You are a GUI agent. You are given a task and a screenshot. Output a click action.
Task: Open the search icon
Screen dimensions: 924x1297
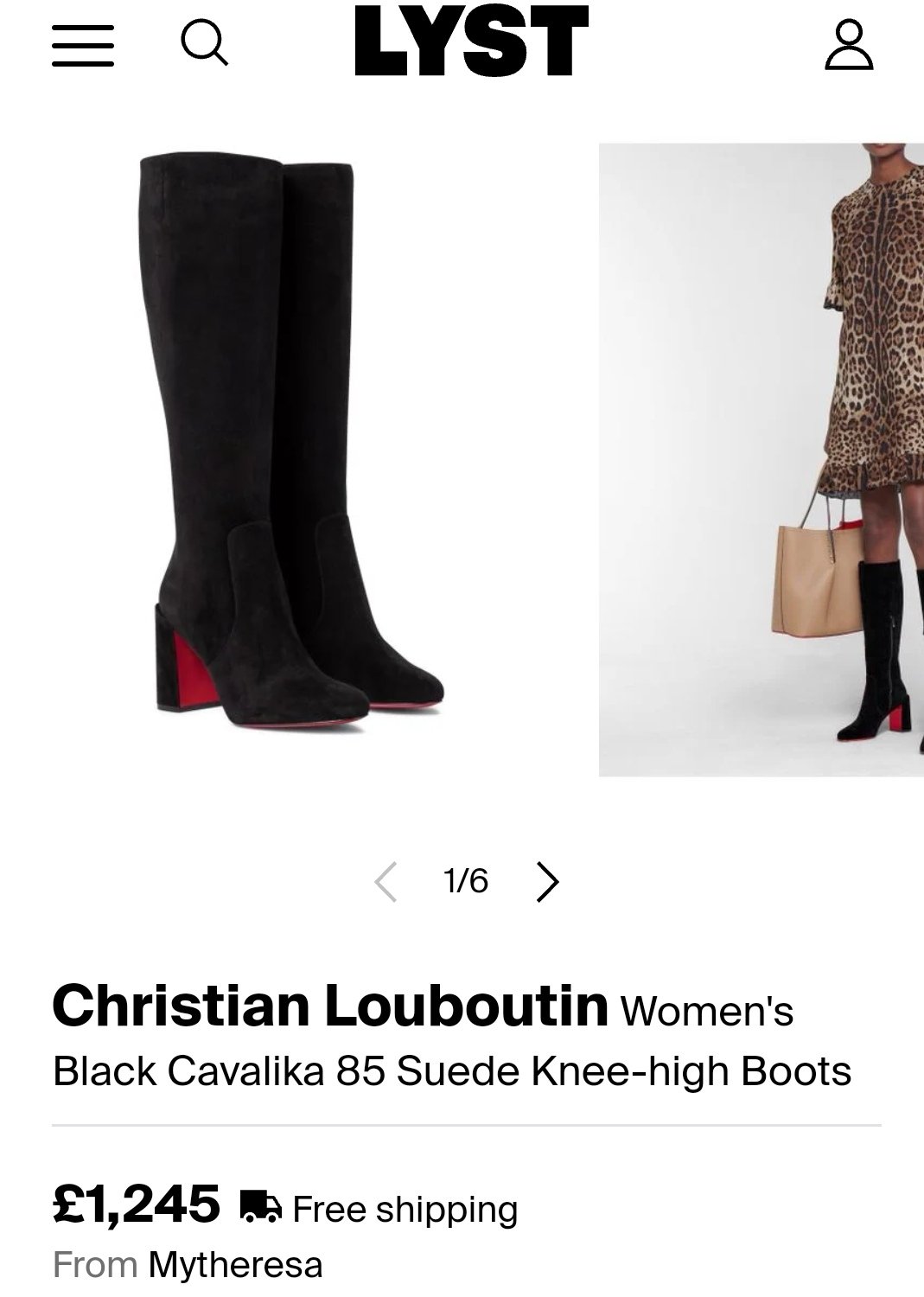[204, 42]
